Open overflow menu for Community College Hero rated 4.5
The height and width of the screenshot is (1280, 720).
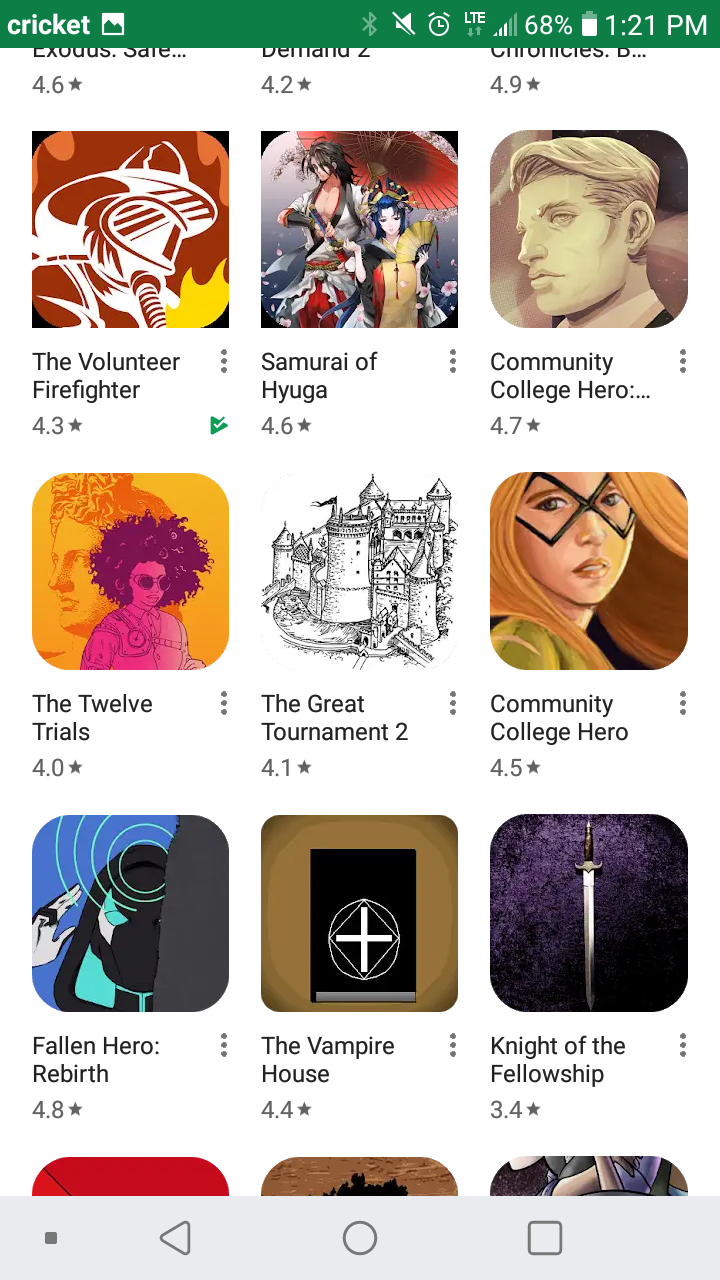tap(683, 703)
